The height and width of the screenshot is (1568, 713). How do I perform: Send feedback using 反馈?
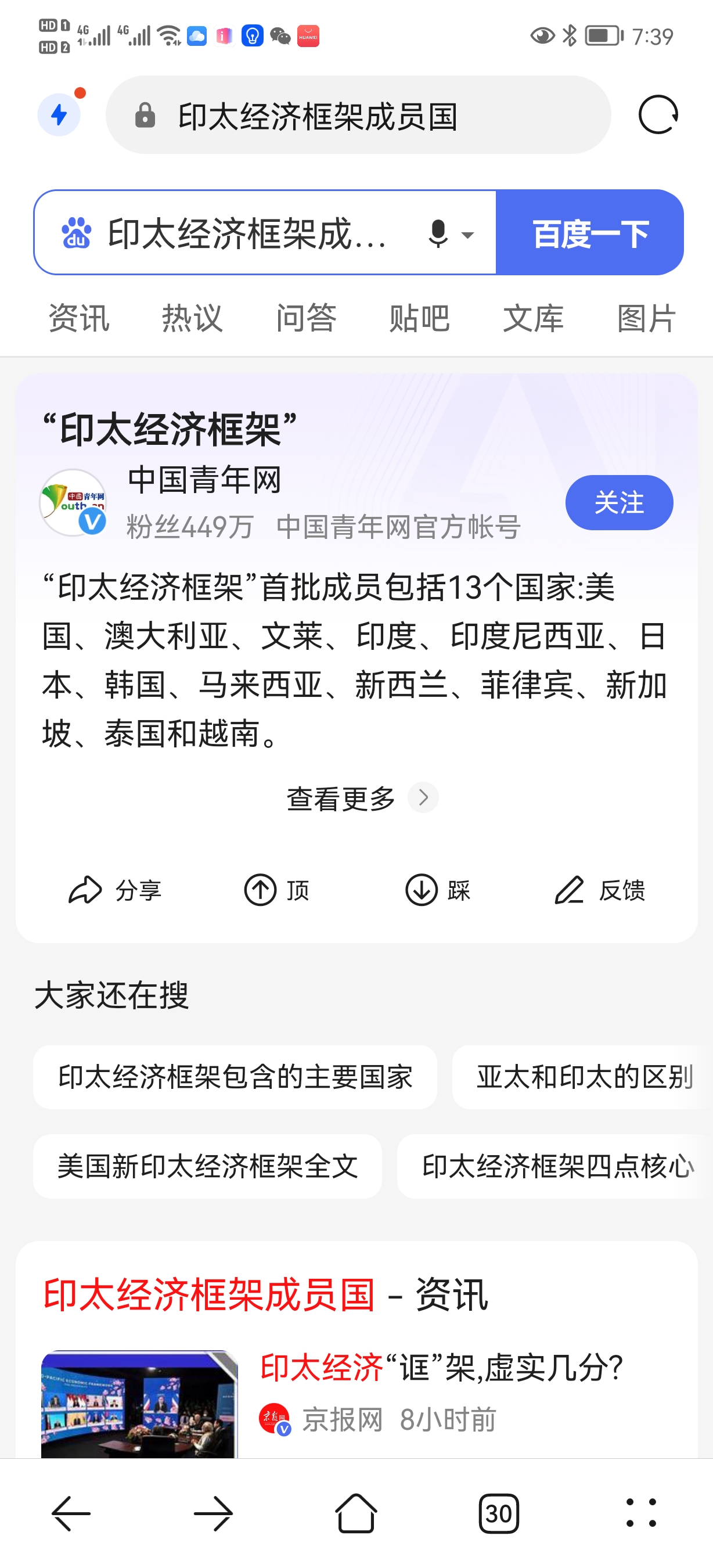tap(599, 890)
